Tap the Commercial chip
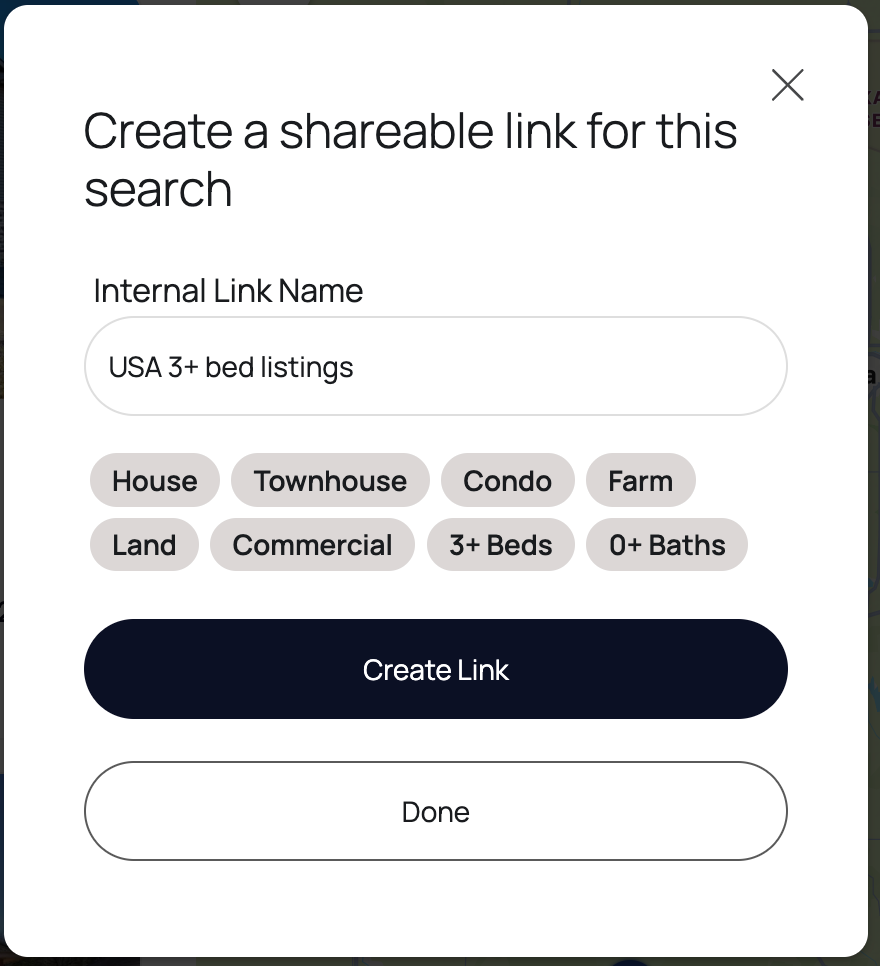 click(312, 545)
